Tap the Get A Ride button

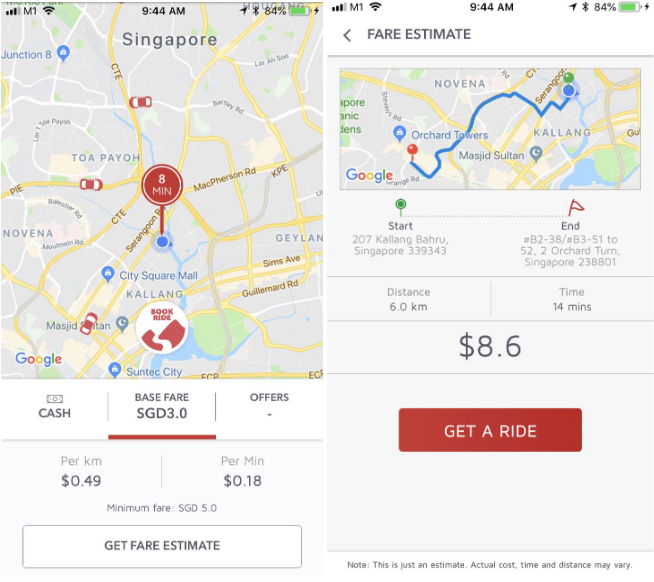click(490, 431)
